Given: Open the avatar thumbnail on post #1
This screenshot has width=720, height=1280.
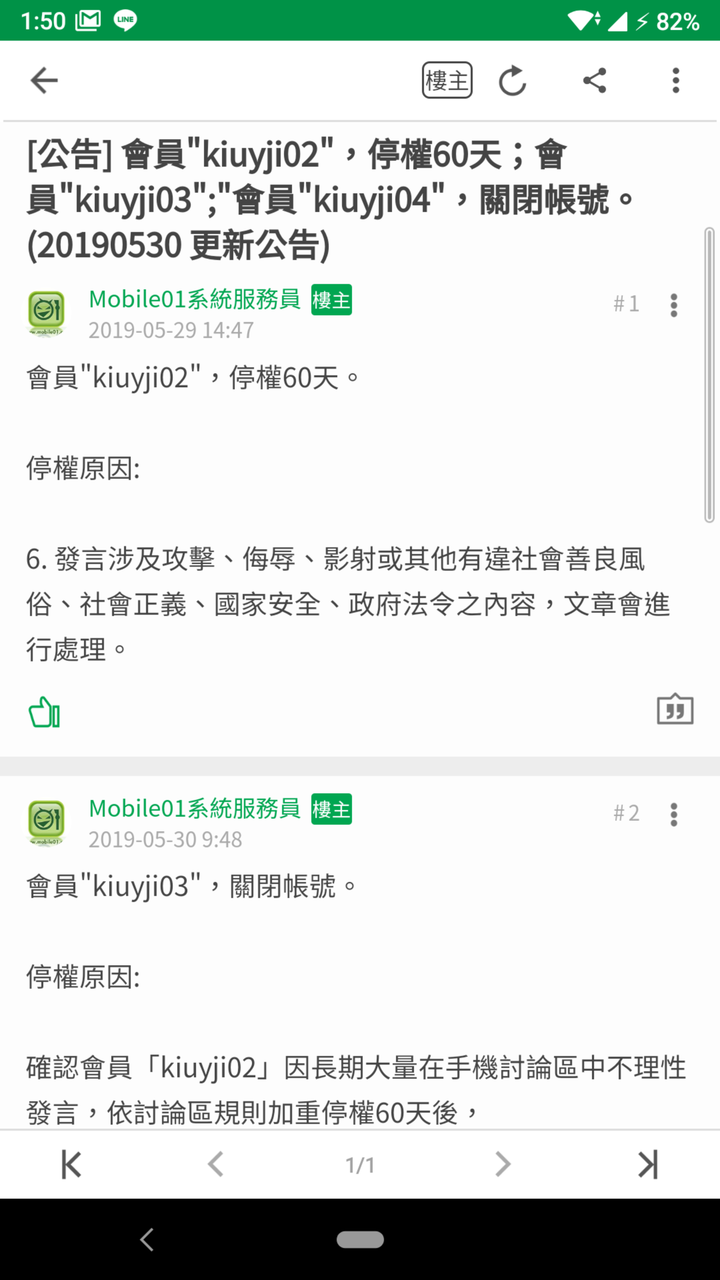Looking at the screenshot, I should tap(46, 313).
